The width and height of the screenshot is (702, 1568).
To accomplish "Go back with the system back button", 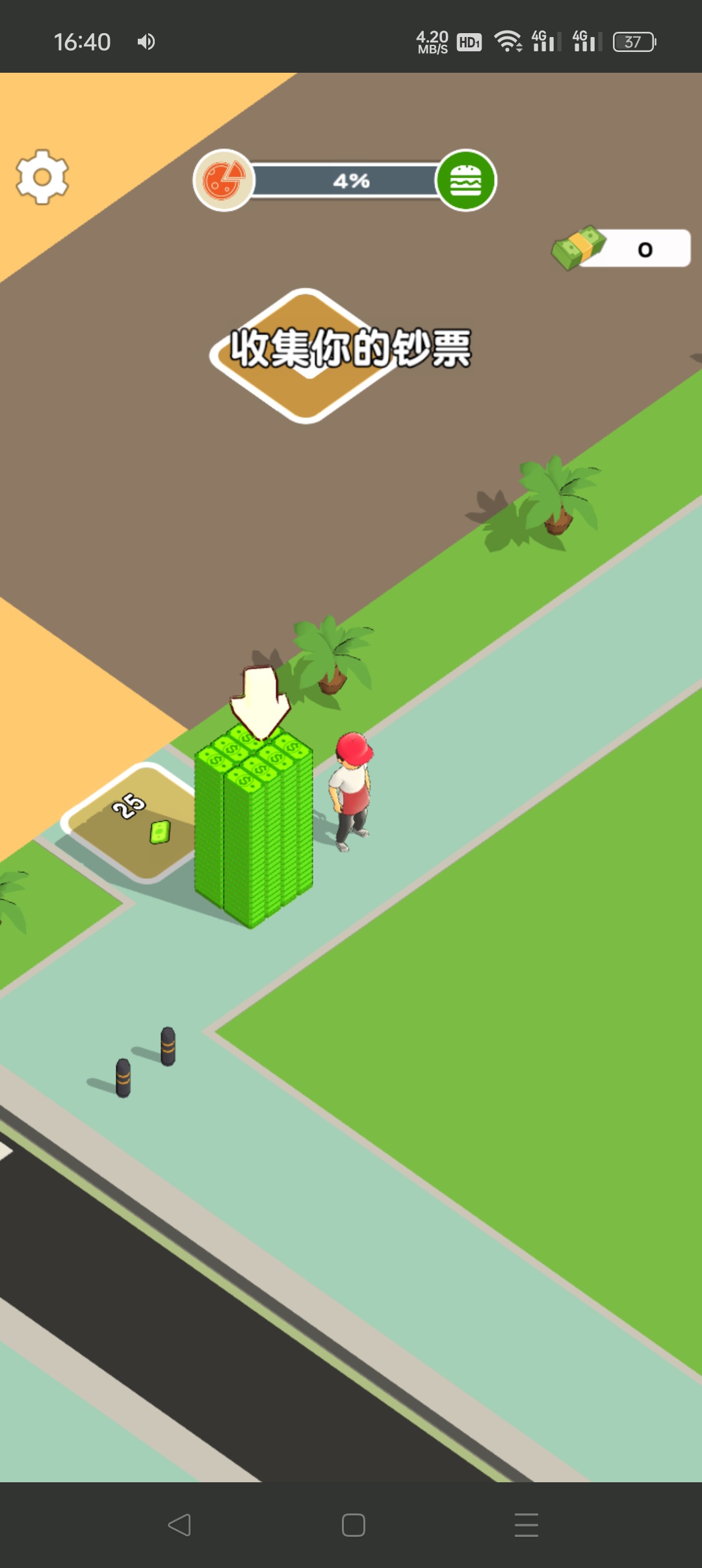I will click(x=179, y=1524).
